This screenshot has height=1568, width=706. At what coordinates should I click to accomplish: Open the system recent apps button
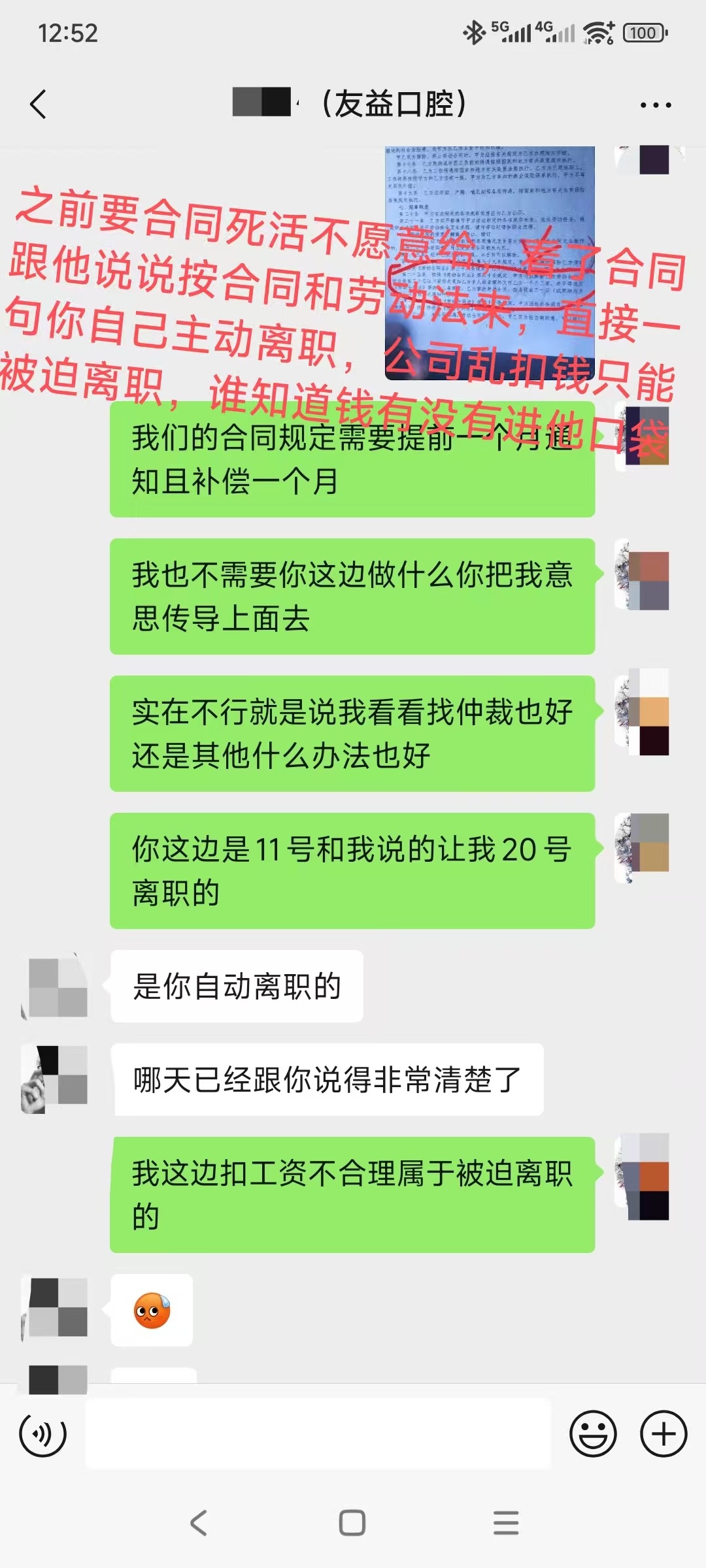tap(506, 1523)
